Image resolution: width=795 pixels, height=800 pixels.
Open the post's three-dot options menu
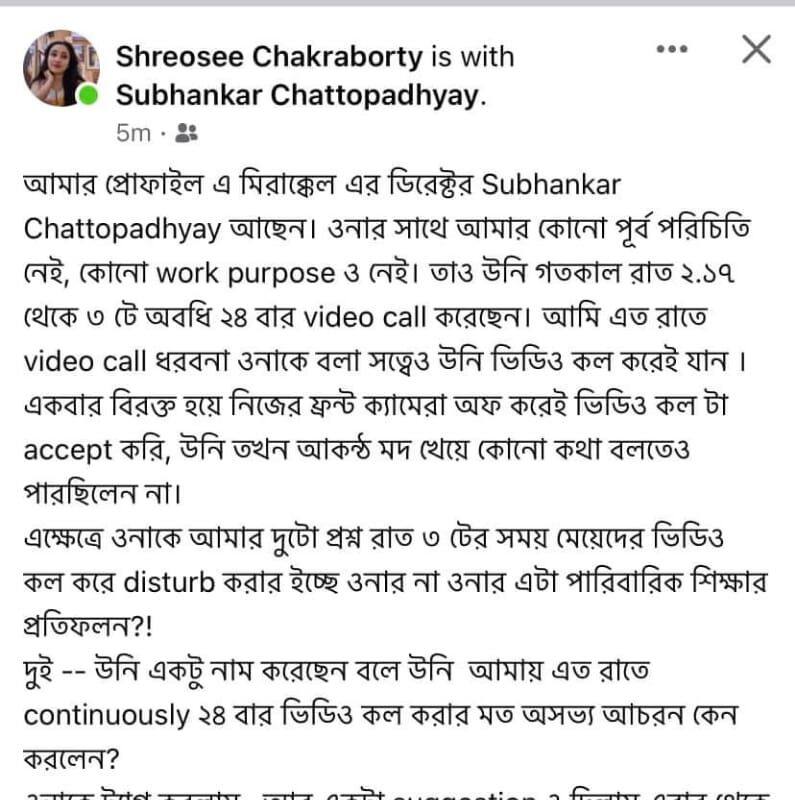(x=671, y=49)
